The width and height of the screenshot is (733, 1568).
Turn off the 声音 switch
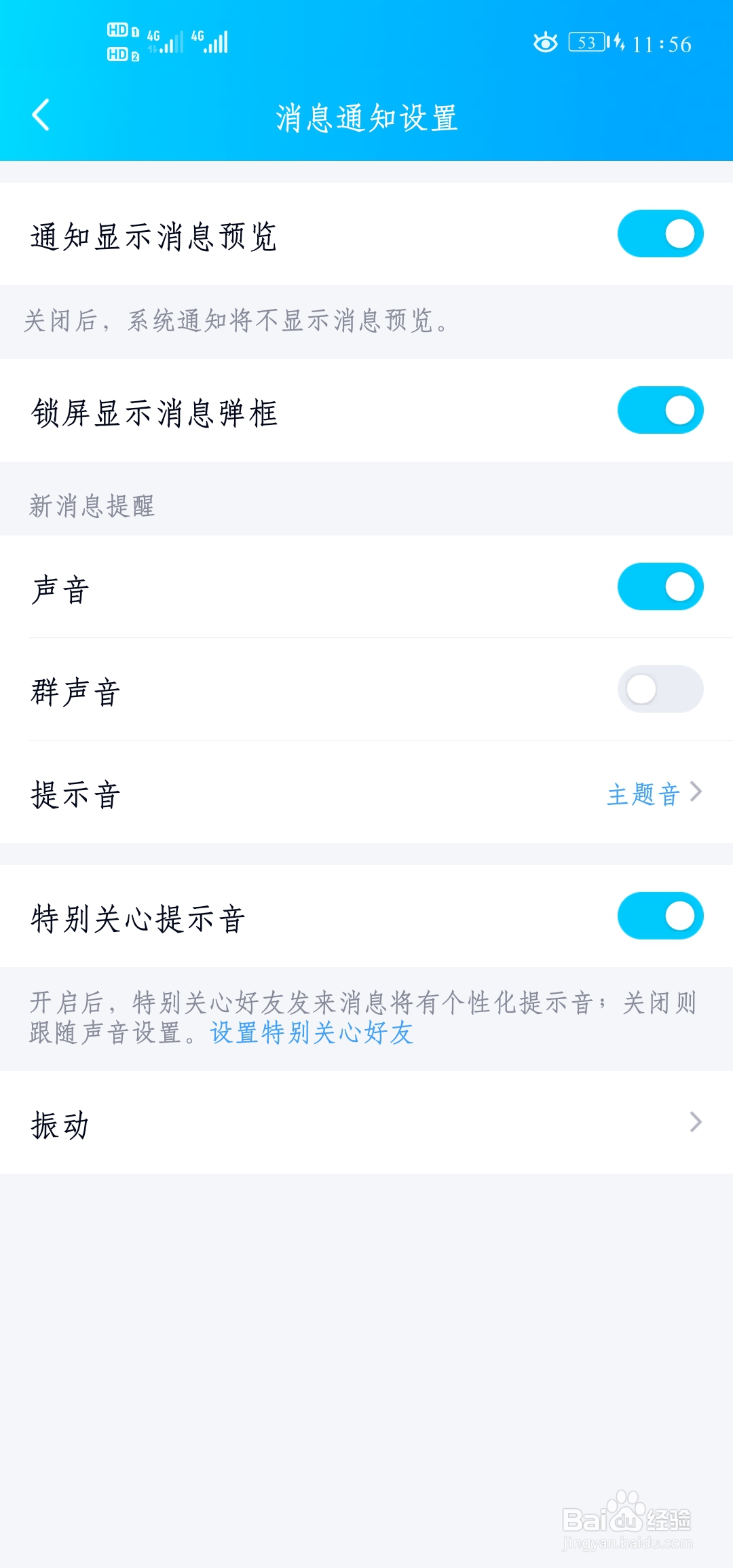tap(660, 587)
